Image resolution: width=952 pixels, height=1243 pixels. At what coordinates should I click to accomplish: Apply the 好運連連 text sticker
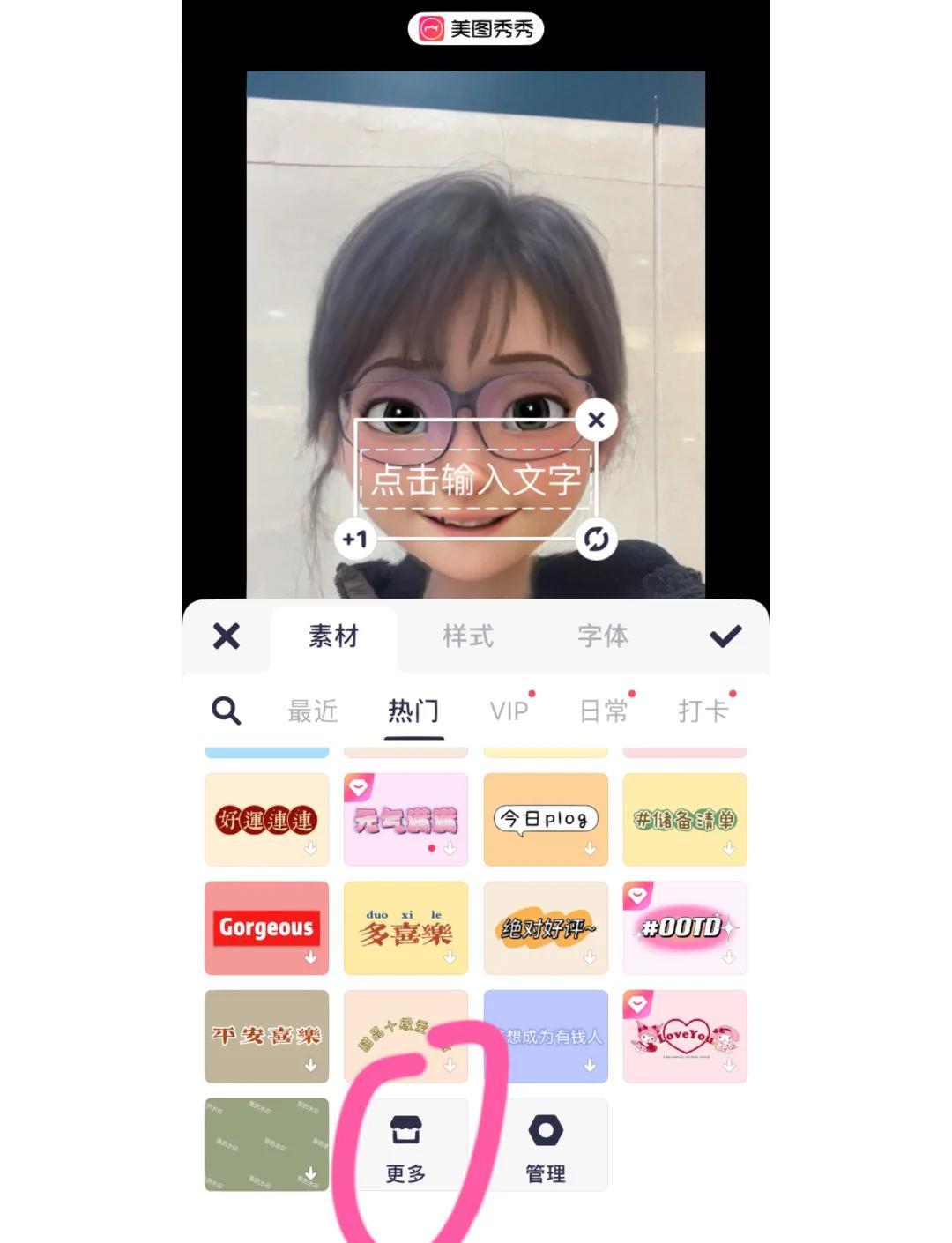pos(266,820)
